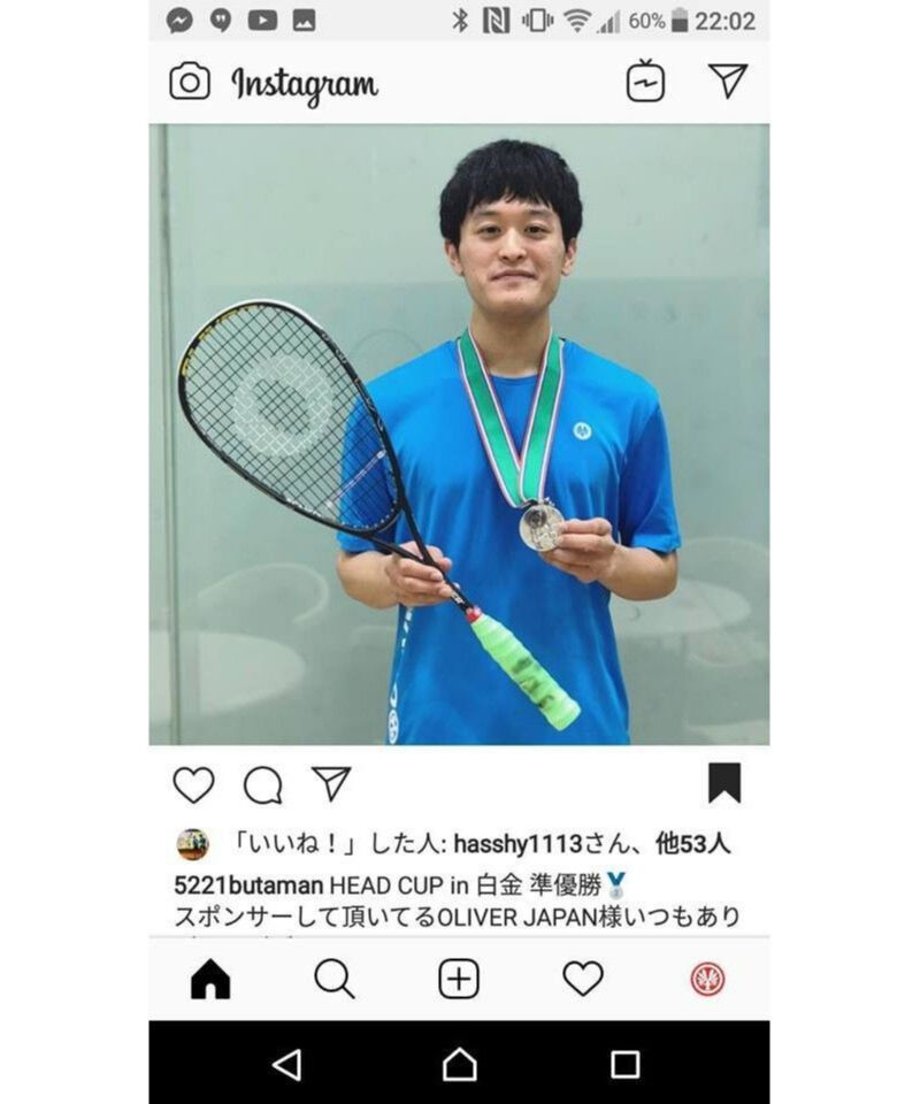Remove the bookmark from this post
This screenshot has height=1104, width=920.
724,783
